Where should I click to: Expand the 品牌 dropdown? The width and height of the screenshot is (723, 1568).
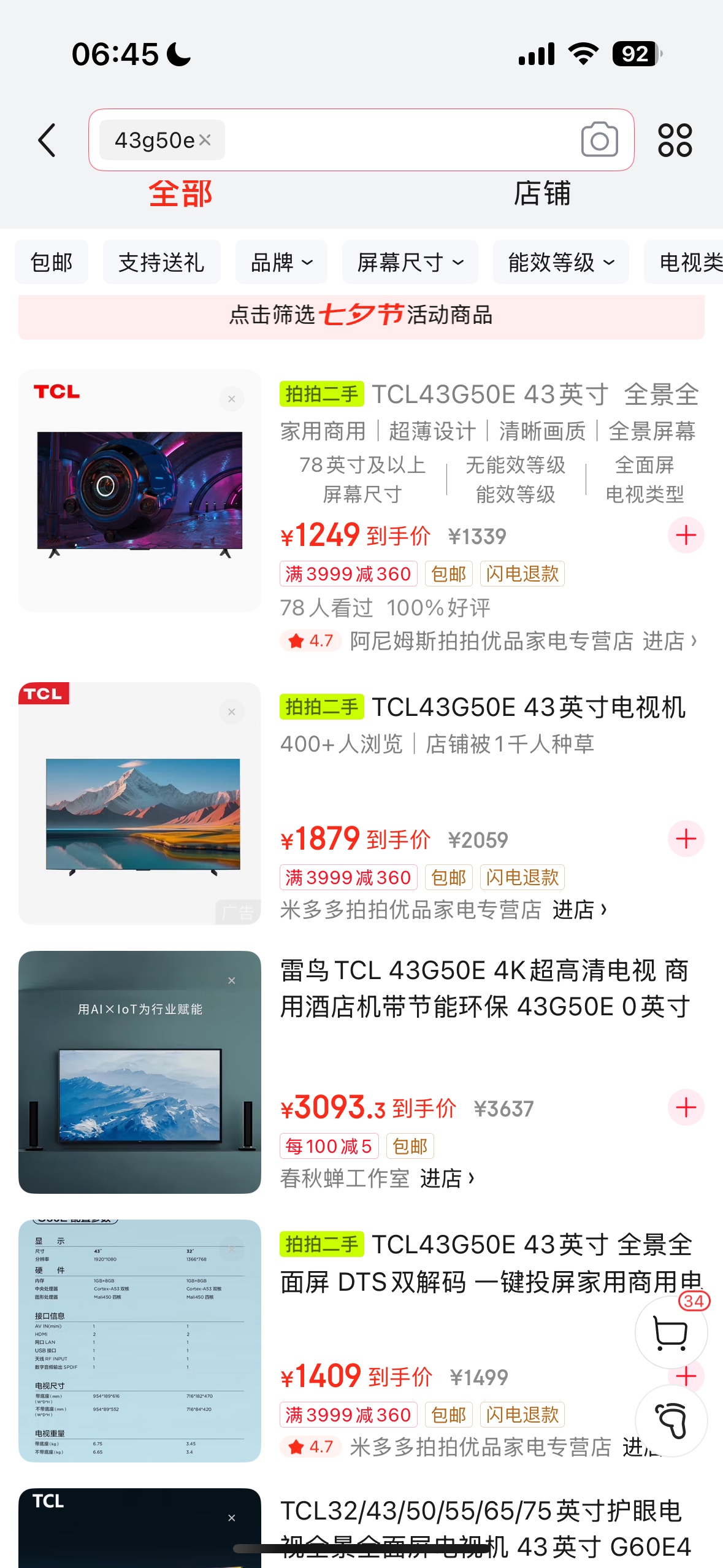tap(281, 263)
